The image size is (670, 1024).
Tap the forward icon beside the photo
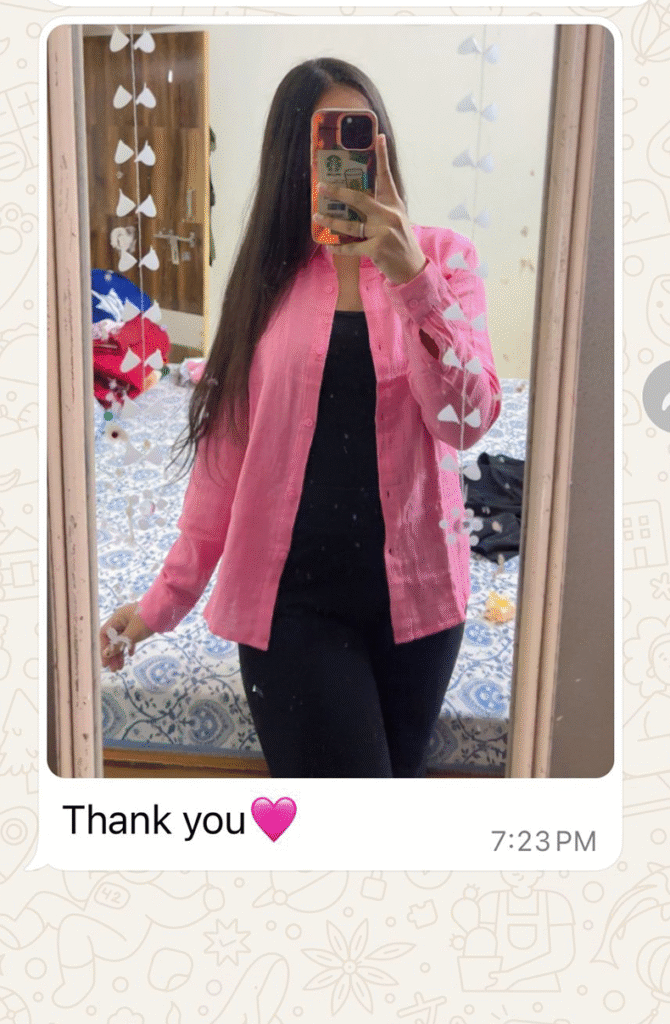click(659, 397)
